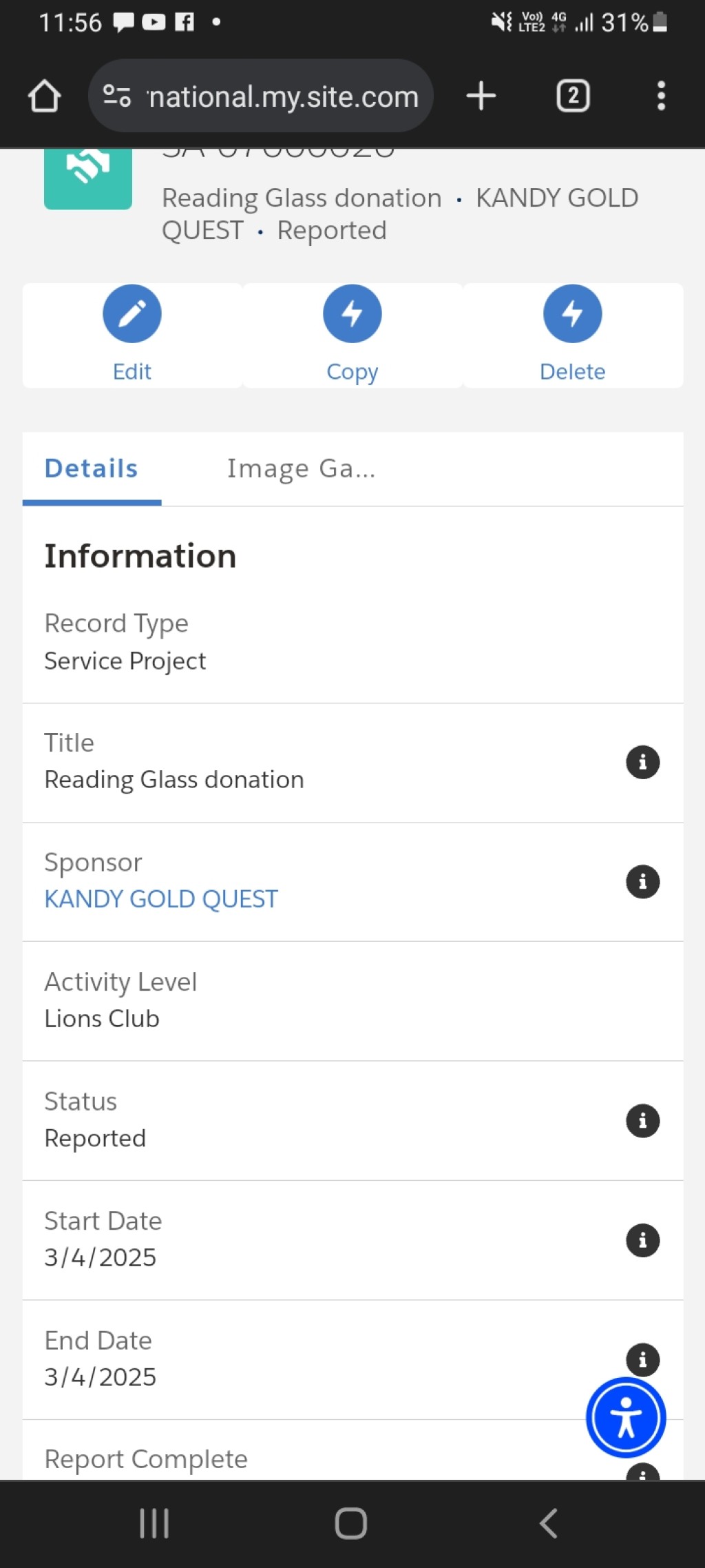Tap the Edit action button
This screenshot has height=1568, width=705.
132,336
